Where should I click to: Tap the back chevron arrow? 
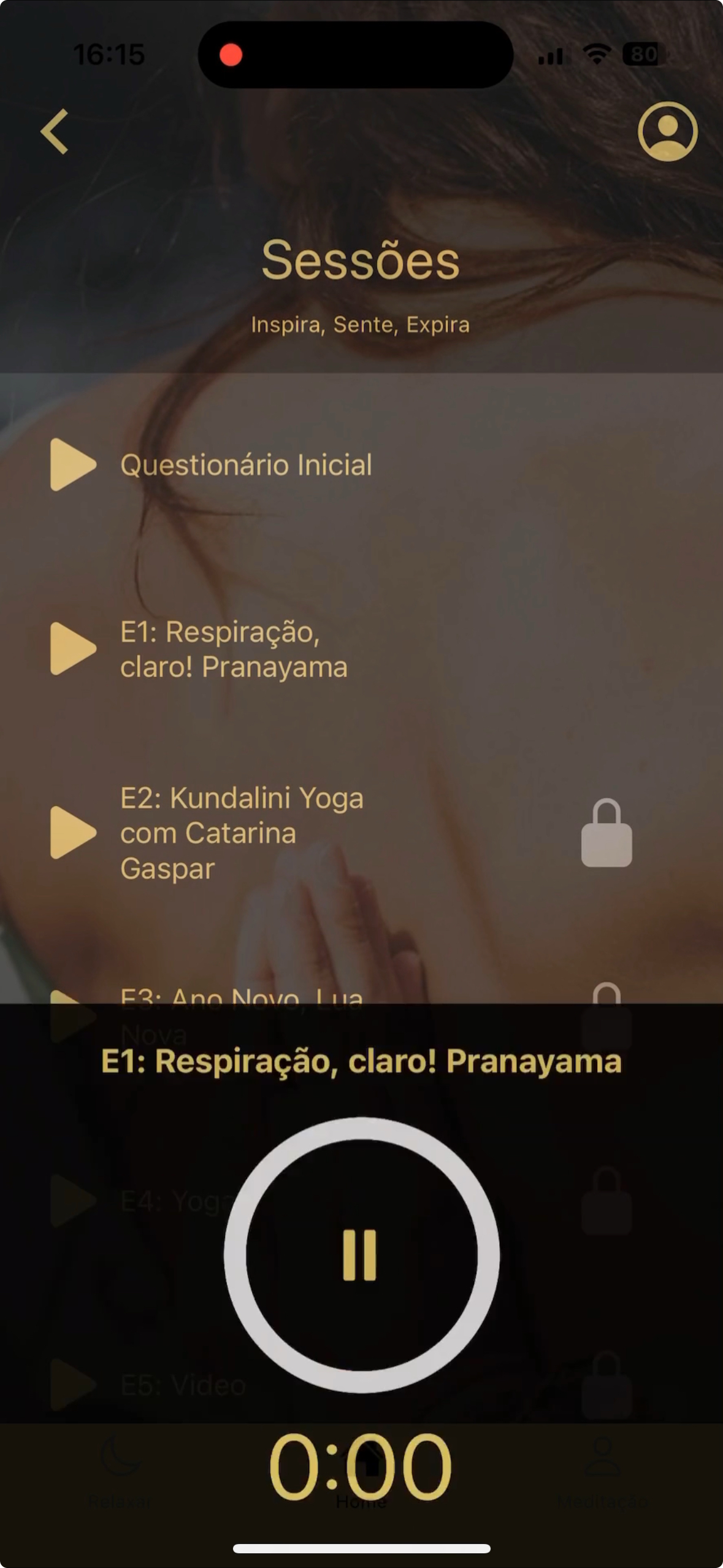pos(54,133)
